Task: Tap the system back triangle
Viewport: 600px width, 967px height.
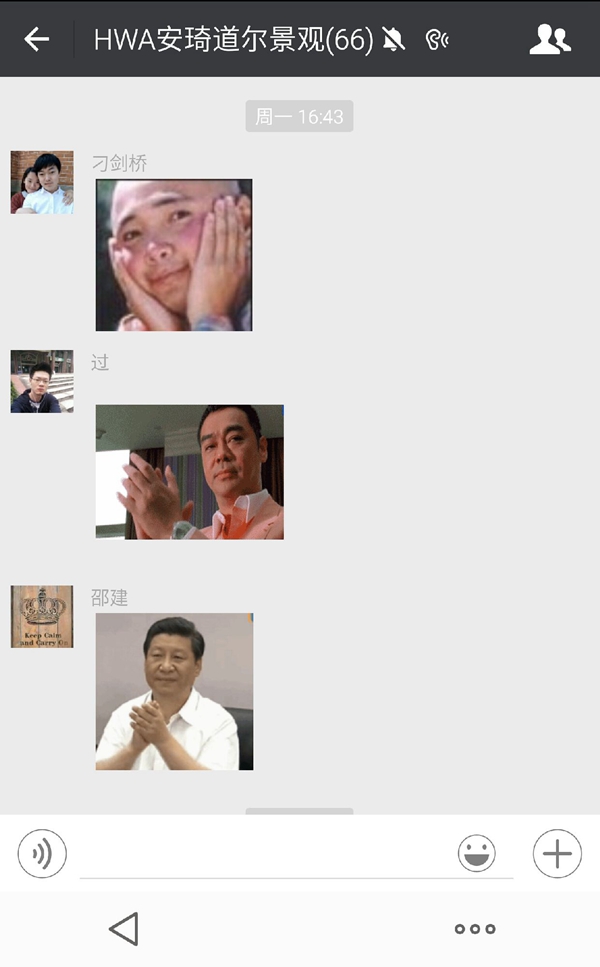Action: [x=123, y=929]
